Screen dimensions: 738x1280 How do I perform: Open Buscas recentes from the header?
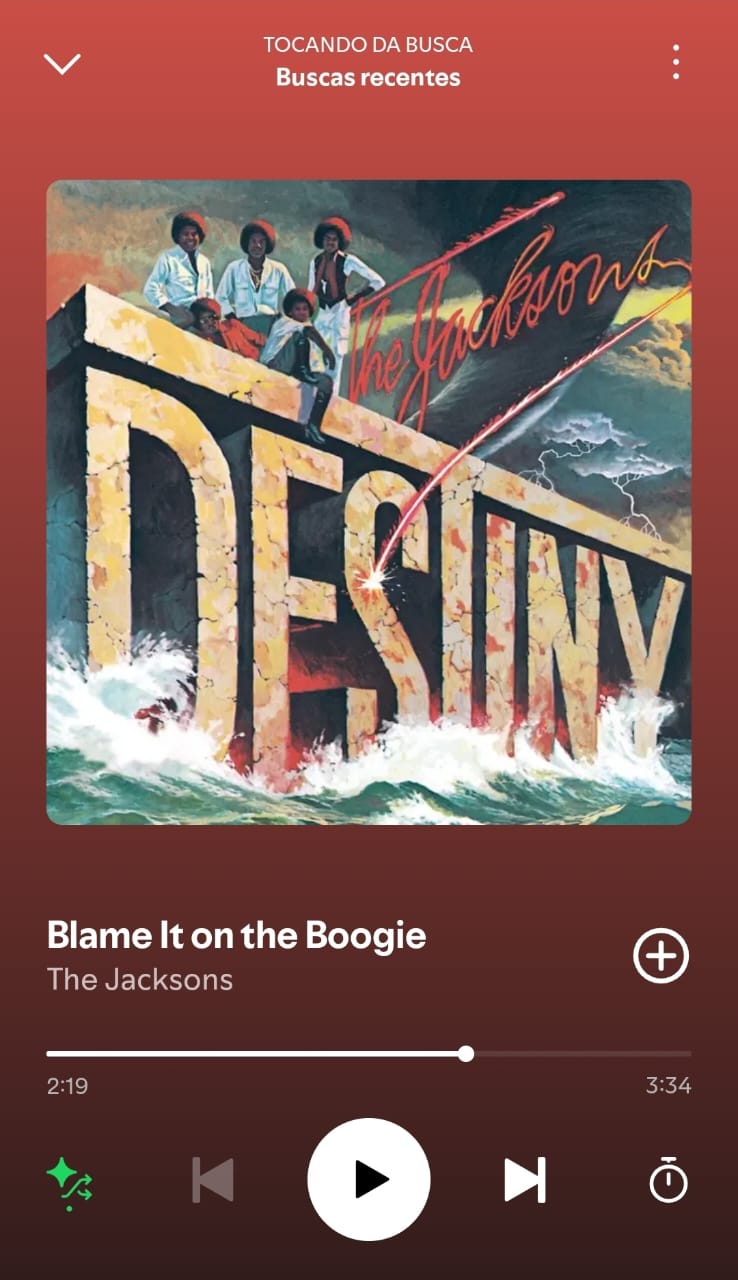tap(366, 76)
